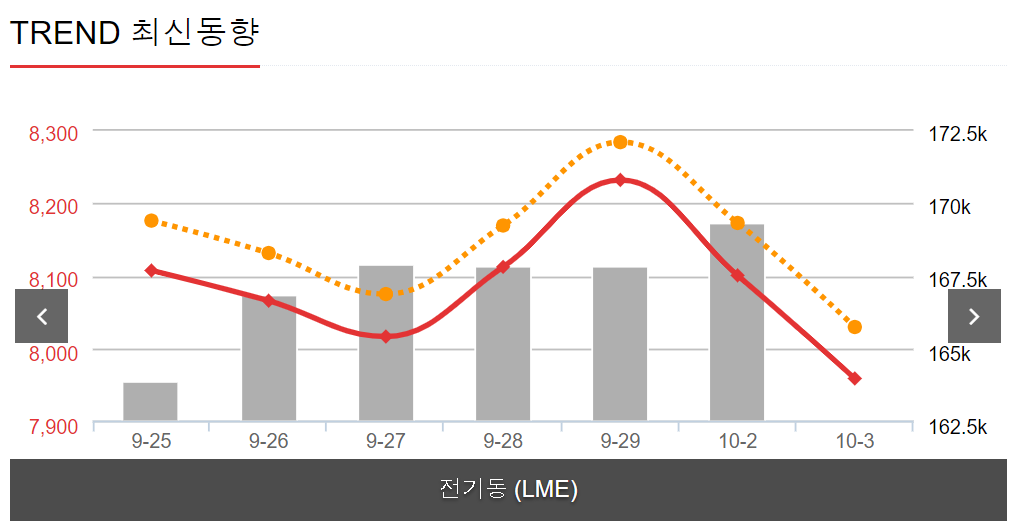This screenshot has width=1016, height=529.
Task: Show the next trend chart
Action: pos(974,316)
